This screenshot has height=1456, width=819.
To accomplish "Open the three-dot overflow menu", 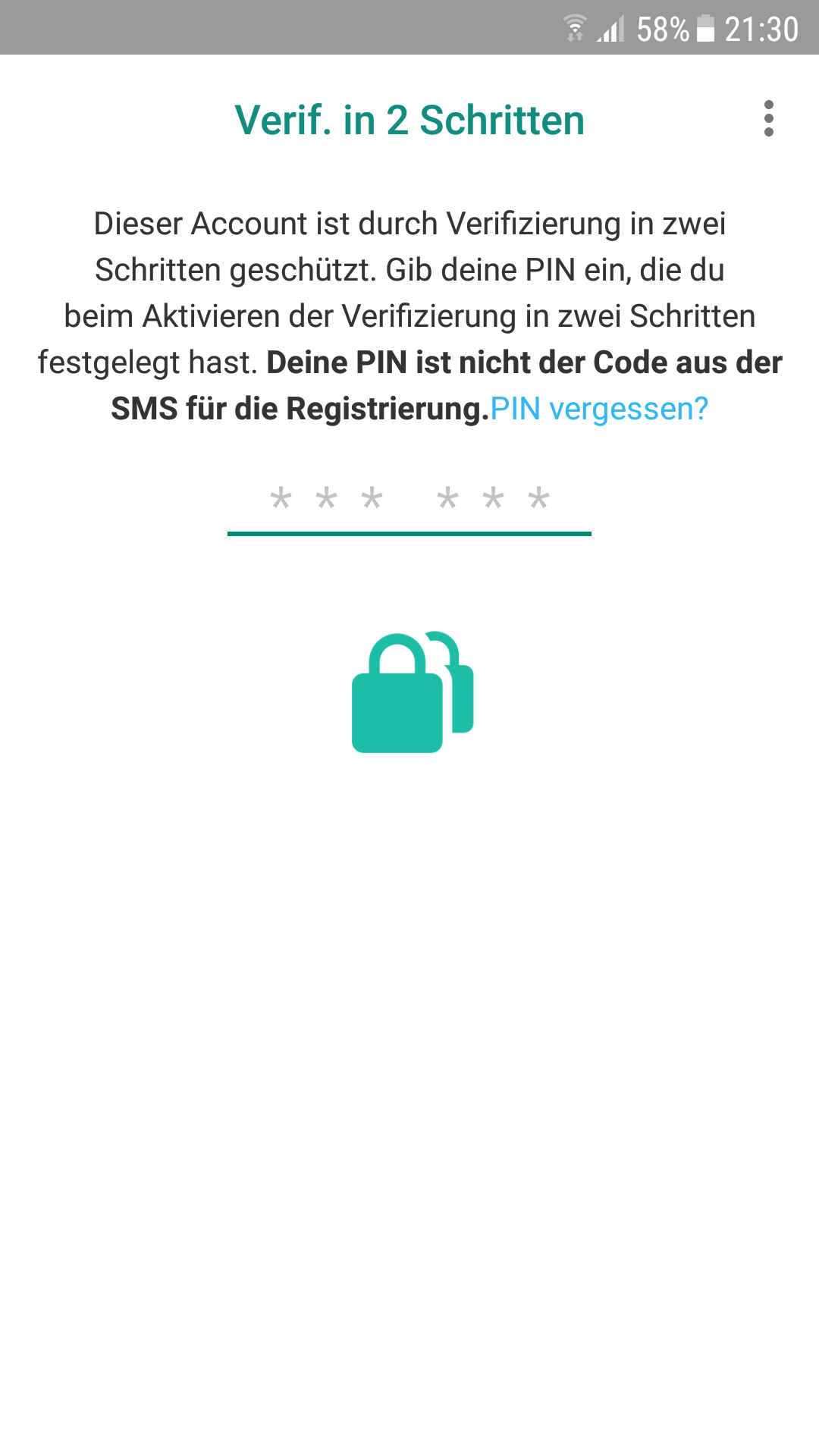I will pos(768,119).
